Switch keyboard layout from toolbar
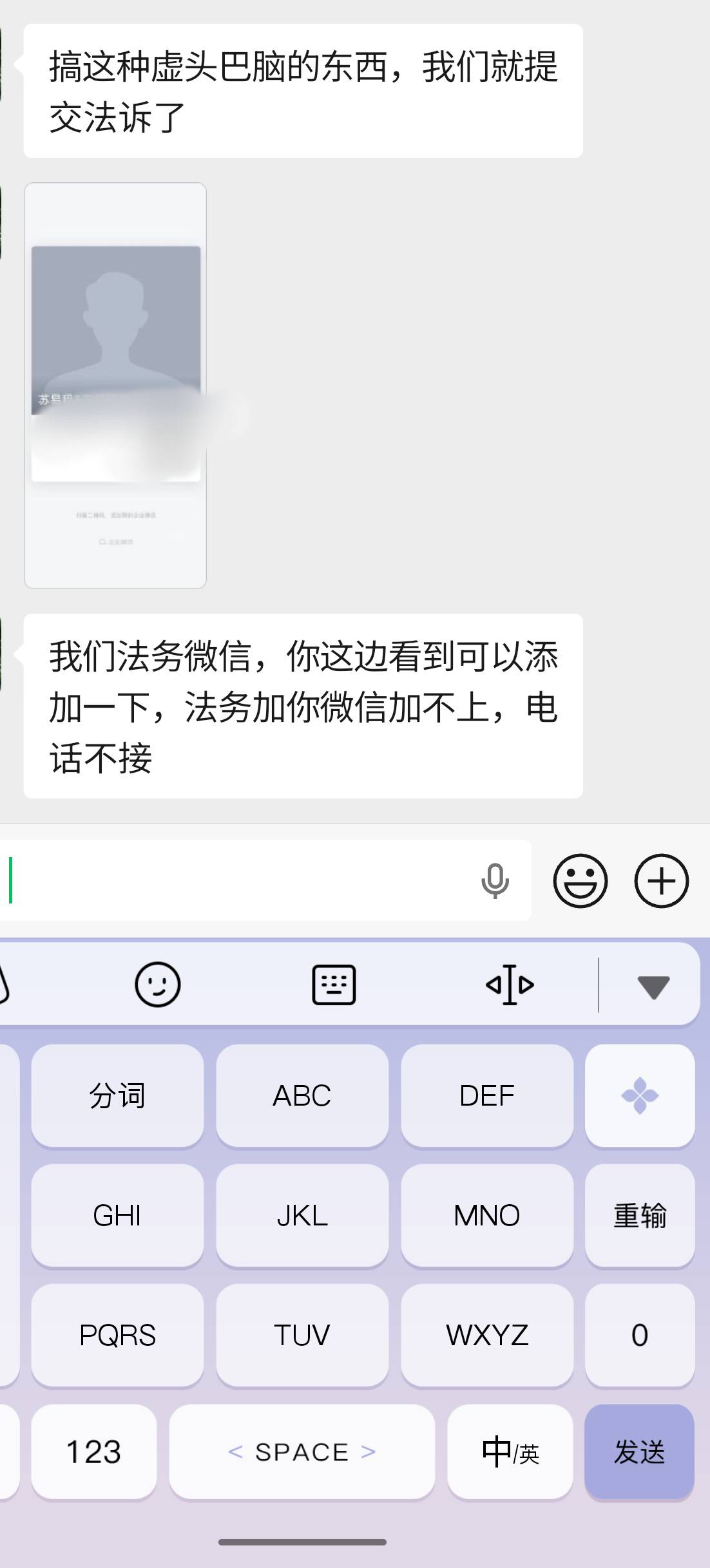 click(334, 985)
